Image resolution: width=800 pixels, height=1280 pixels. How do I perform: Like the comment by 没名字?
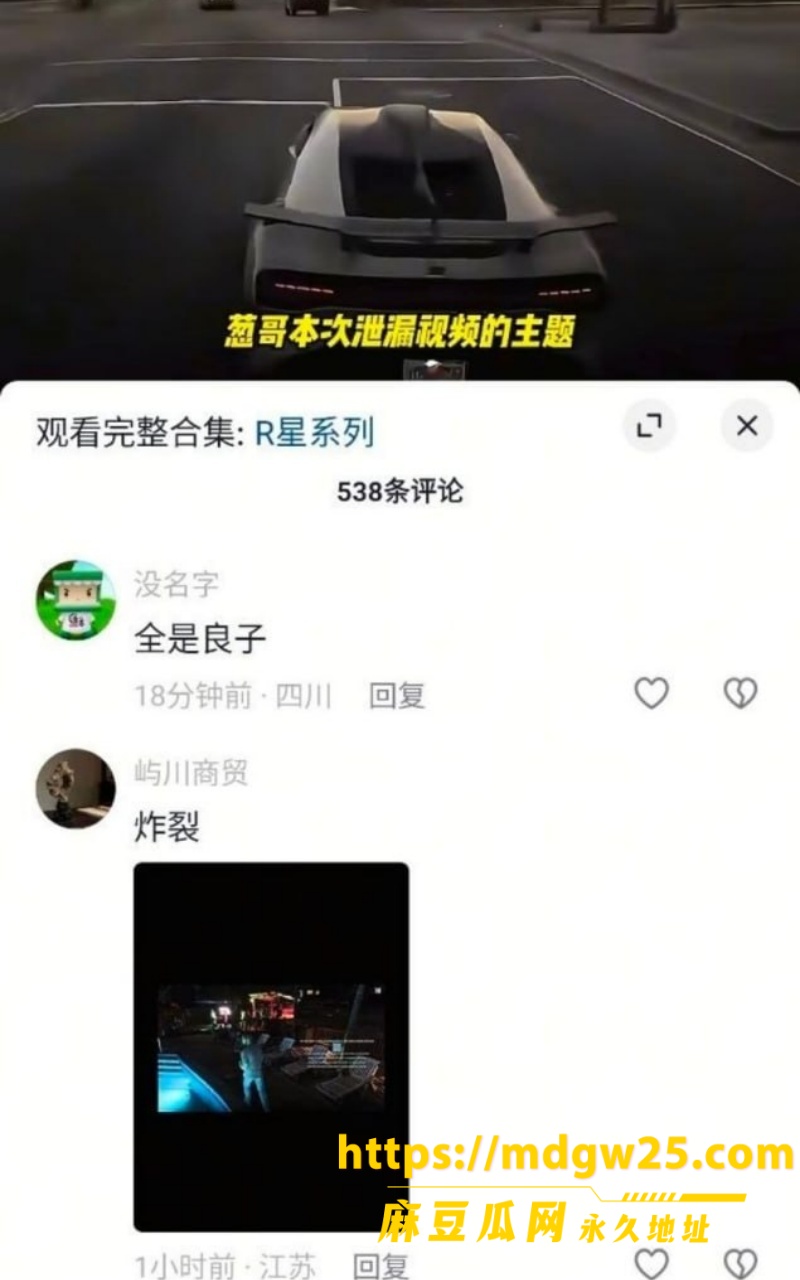pyautogui.click(x=652, y=693)
